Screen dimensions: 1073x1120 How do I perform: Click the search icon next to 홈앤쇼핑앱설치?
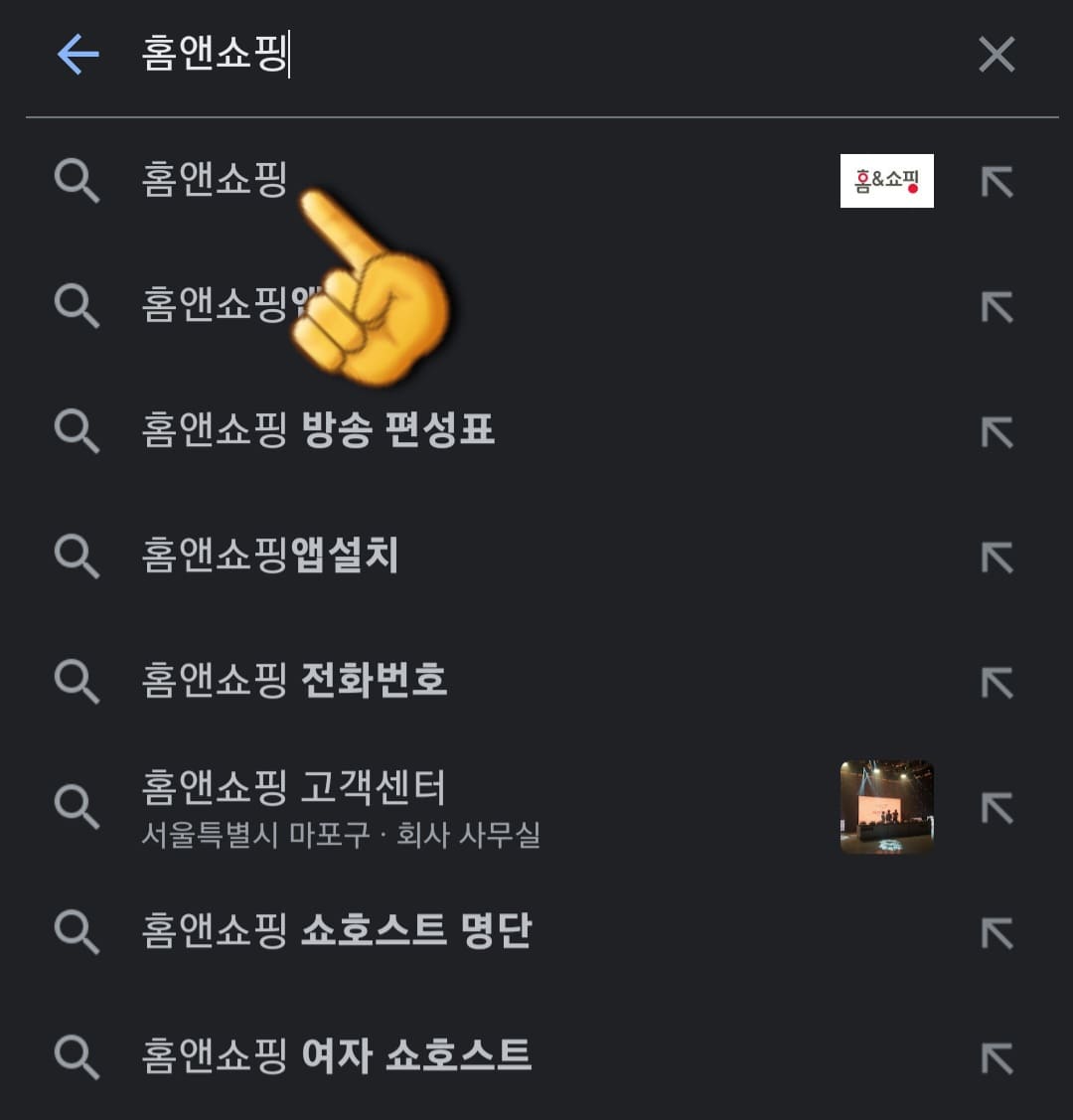(77, 557)
